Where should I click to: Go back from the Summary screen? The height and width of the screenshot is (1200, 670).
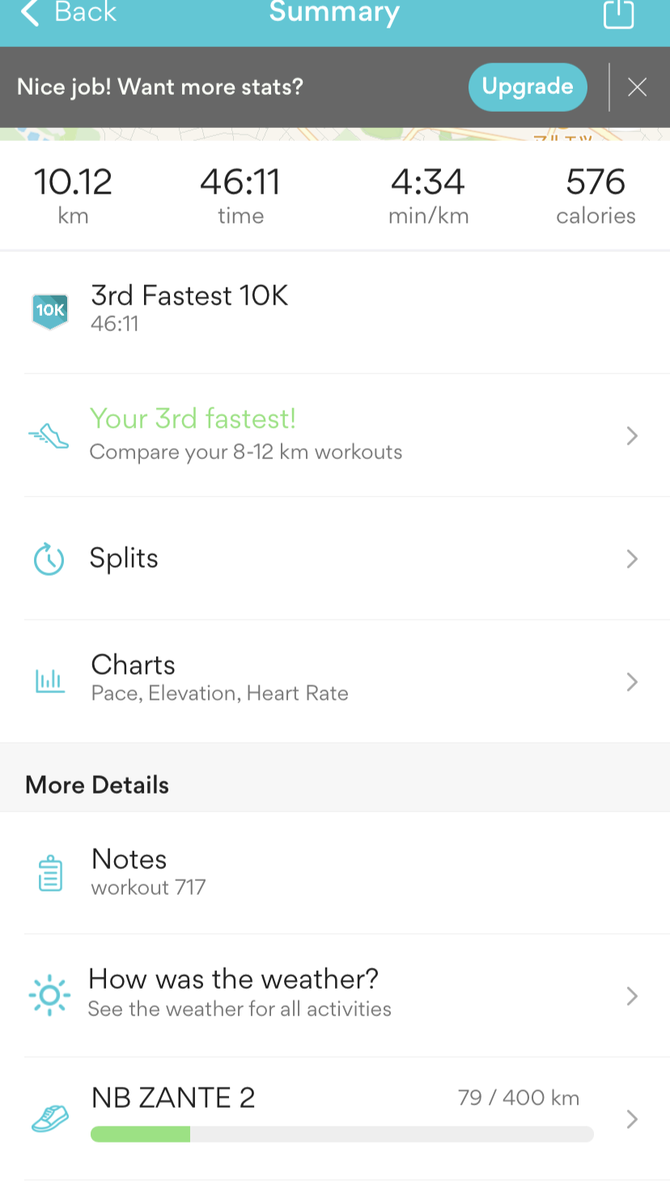(x=68, y=13)
